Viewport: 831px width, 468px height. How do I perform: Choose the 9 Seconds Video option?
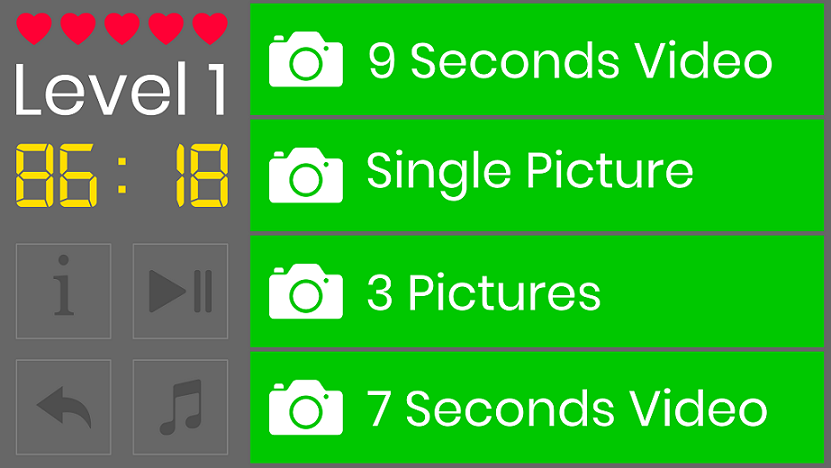pyautogui.click(x=536, y=60)
